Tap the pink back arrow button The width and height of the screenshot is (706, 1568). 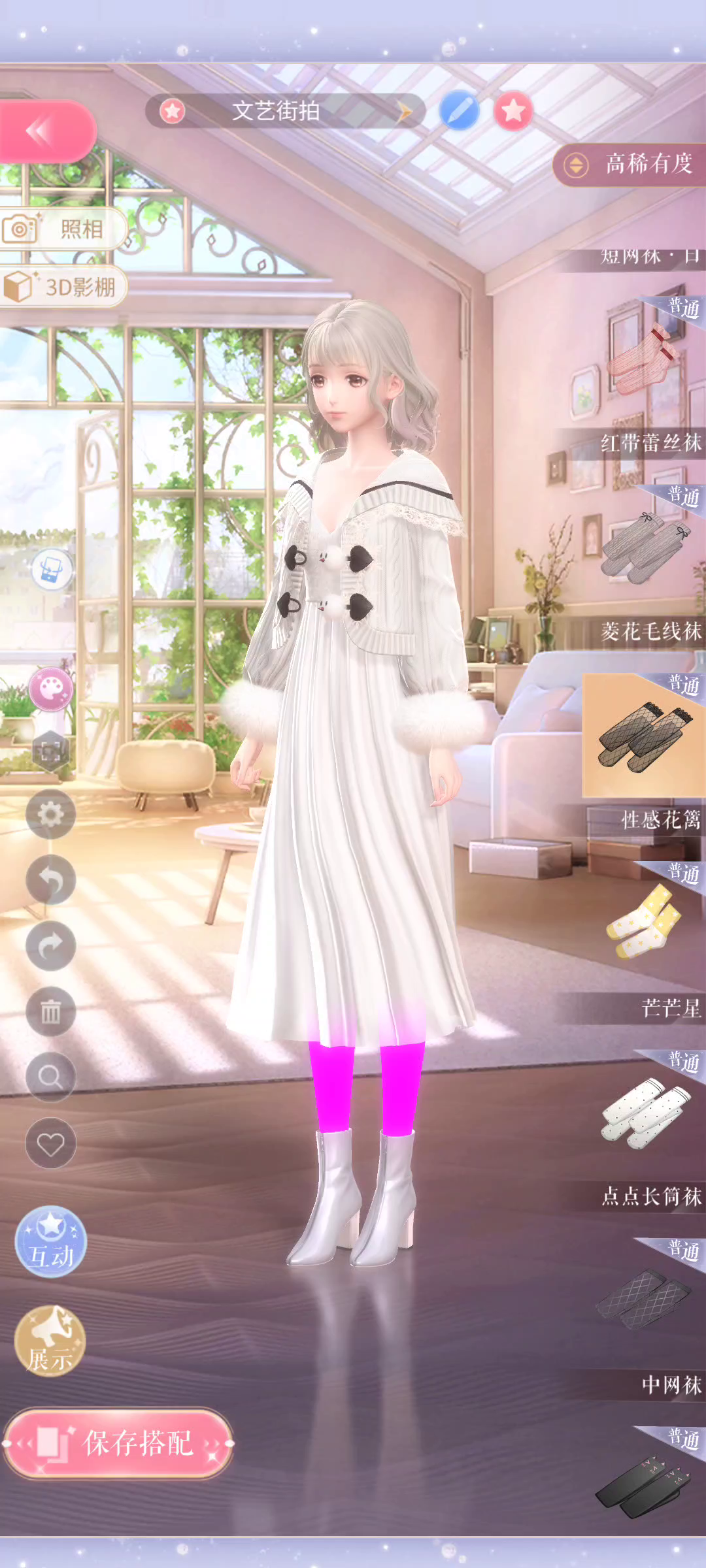pos(46,131)
